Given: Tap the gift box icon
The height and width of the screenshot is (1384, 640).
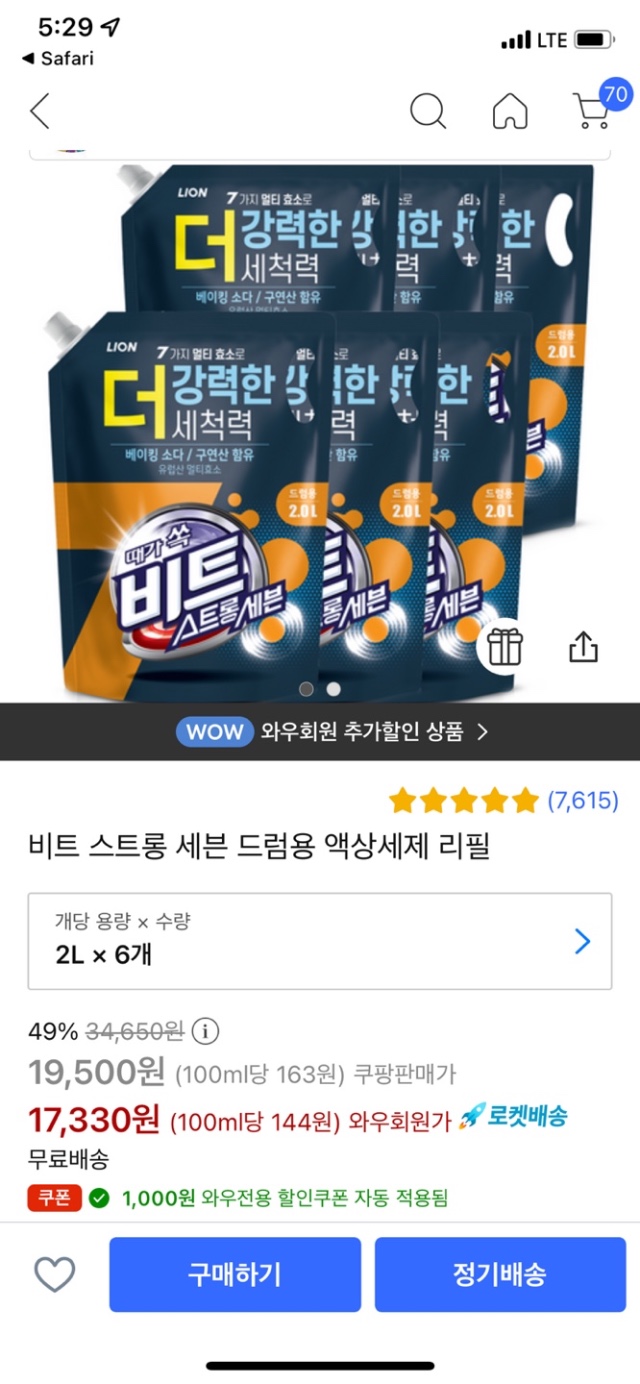Looking at the screenshot, I should [505, 647].
